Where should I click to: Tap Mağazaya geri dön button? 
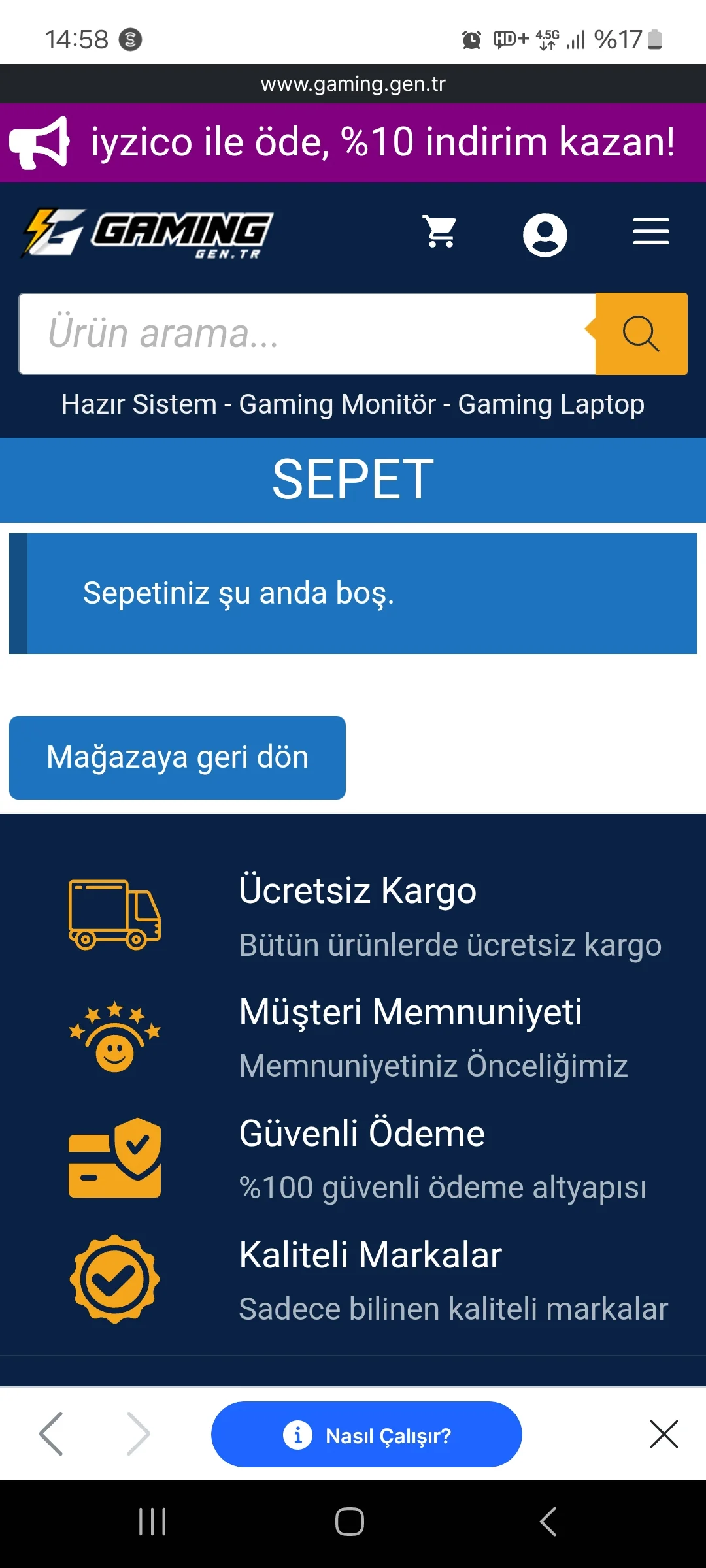177,758
